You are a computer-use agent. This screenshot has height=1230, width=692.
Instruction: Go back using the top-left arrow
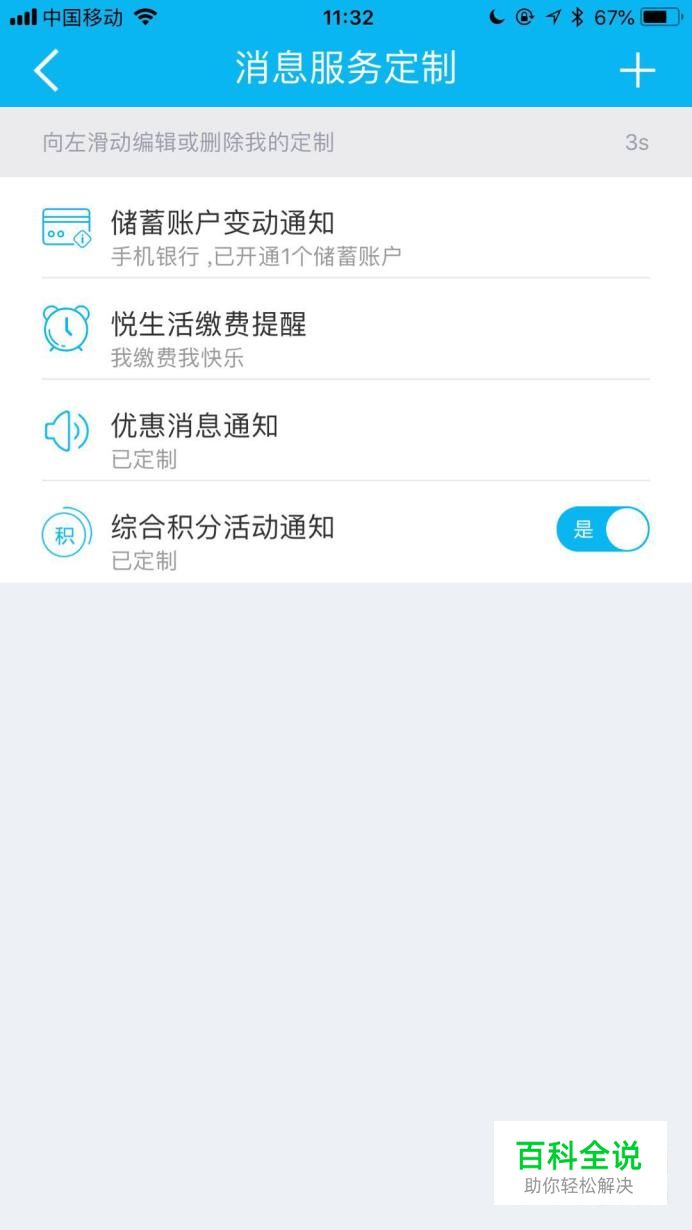[x=46, y=70]
